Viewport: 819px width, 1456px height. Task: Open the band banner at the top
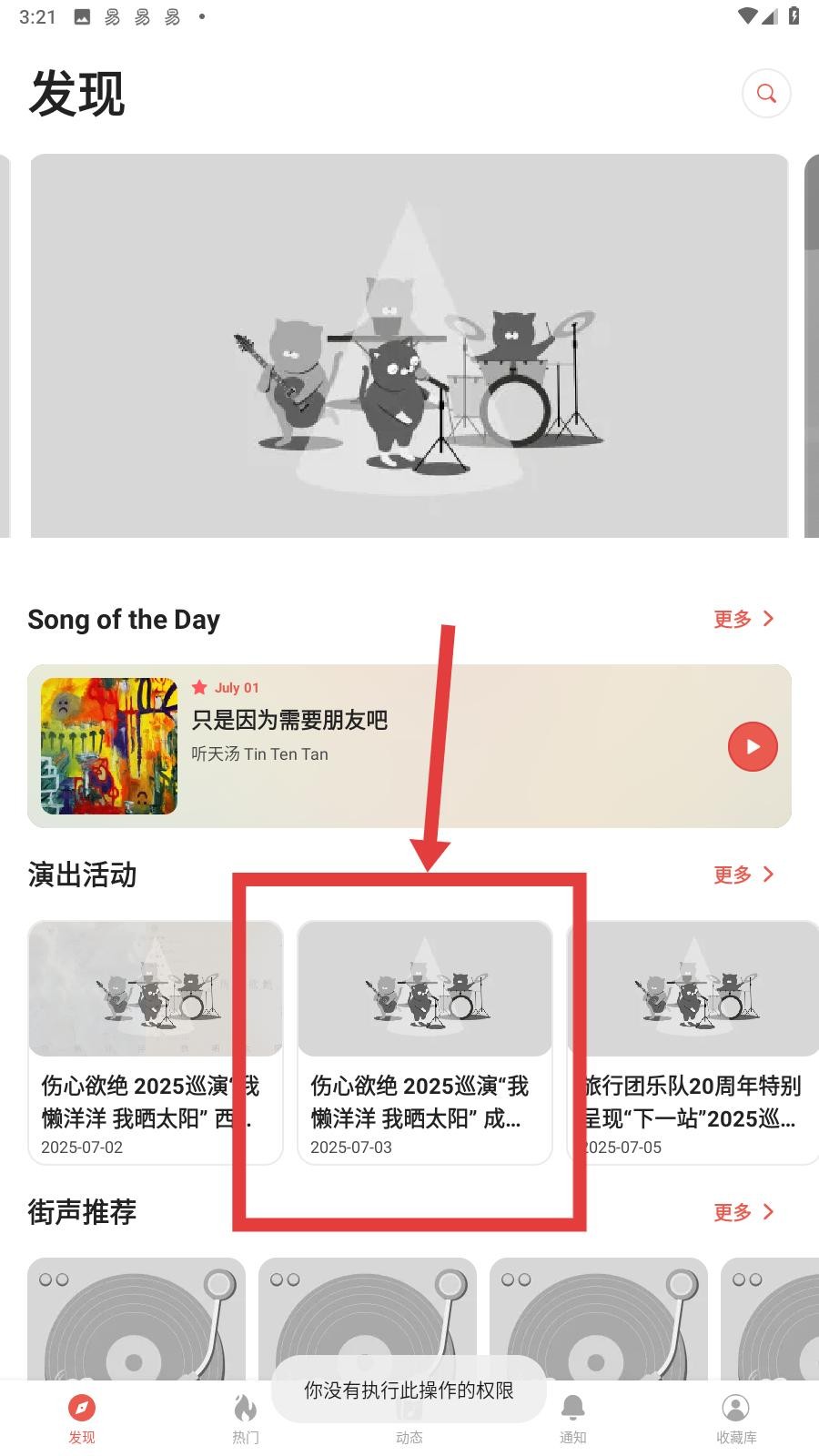click(x=409, y=346)
